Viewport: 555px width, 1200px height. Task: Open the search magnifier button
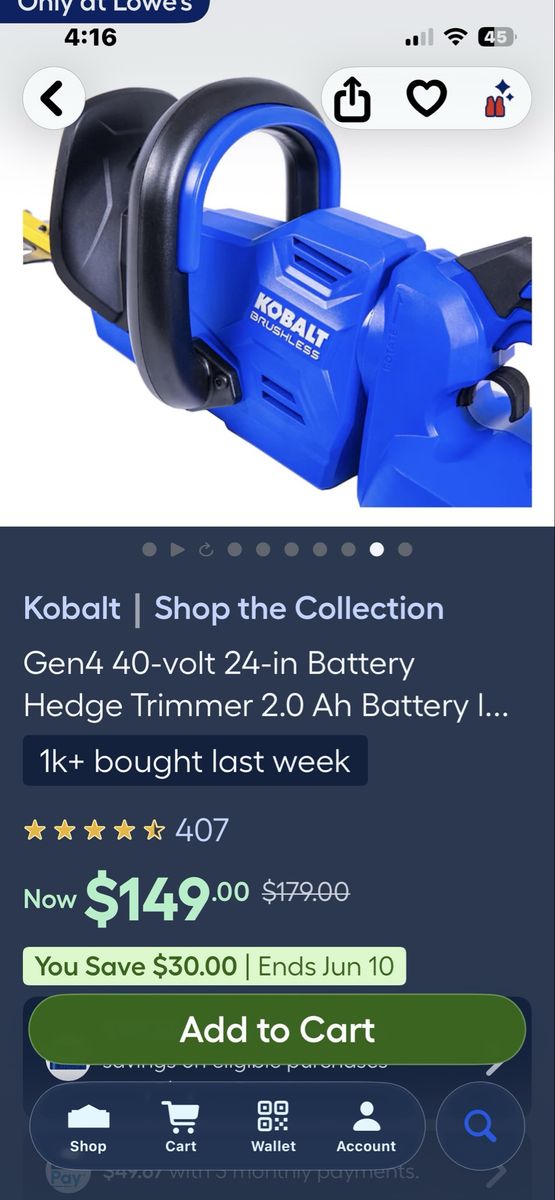point(481,1127)
